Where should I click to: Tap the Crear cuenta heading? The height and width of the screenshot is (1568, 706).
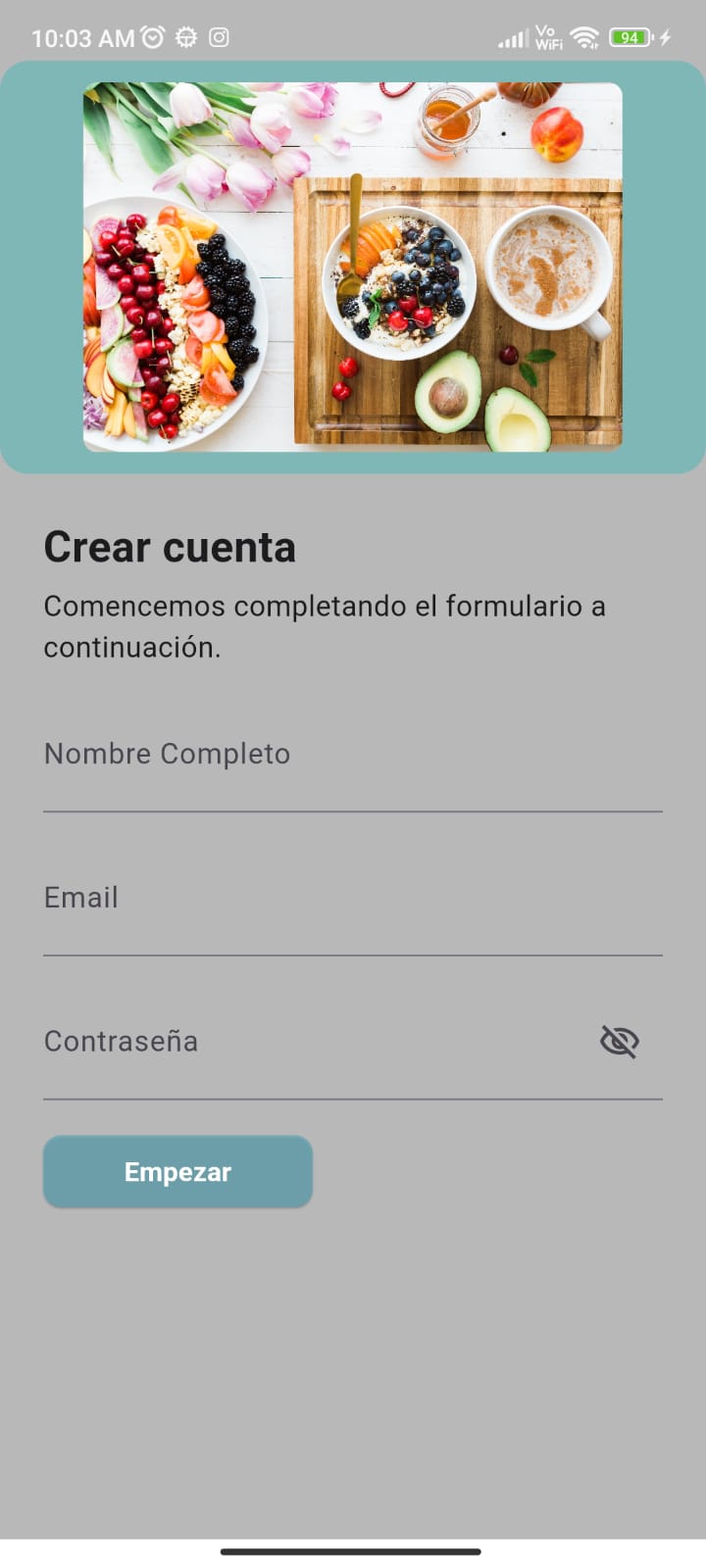tap(169, 547)
